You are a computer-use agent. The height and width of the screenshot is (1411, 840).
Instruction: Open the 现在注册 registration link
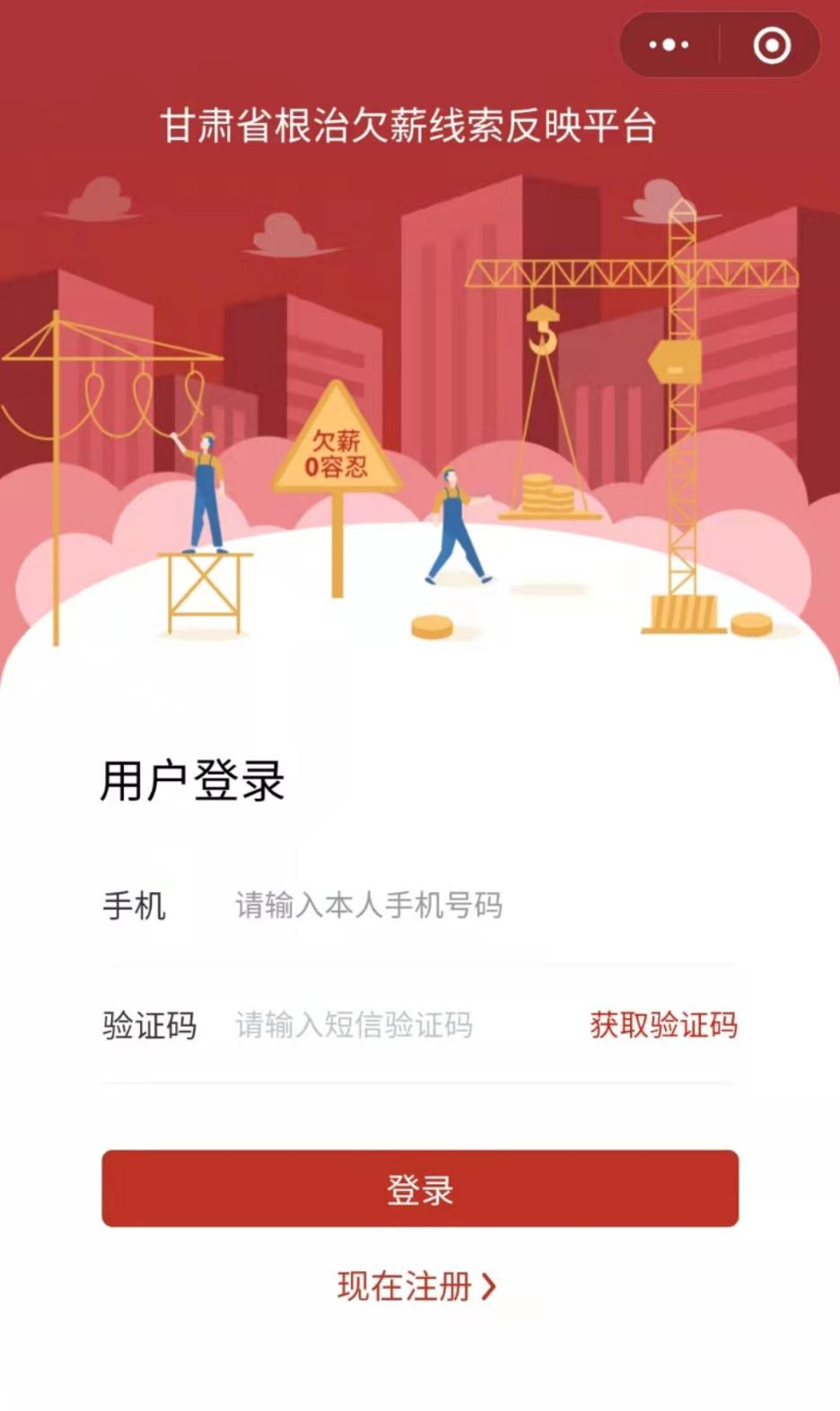point(406,1287)
